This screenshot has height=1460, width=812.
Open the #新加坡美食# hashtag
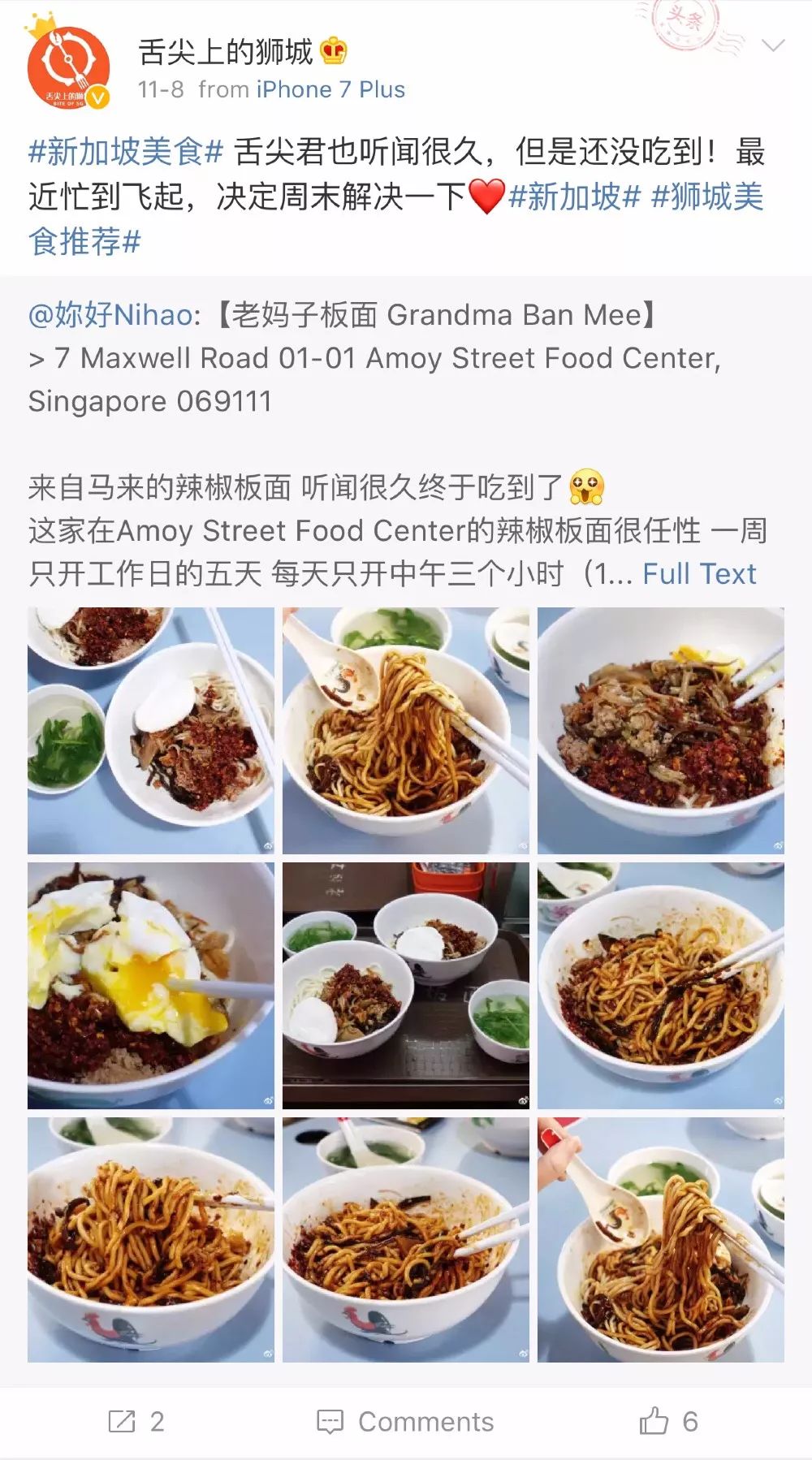(x=126, y=152)
